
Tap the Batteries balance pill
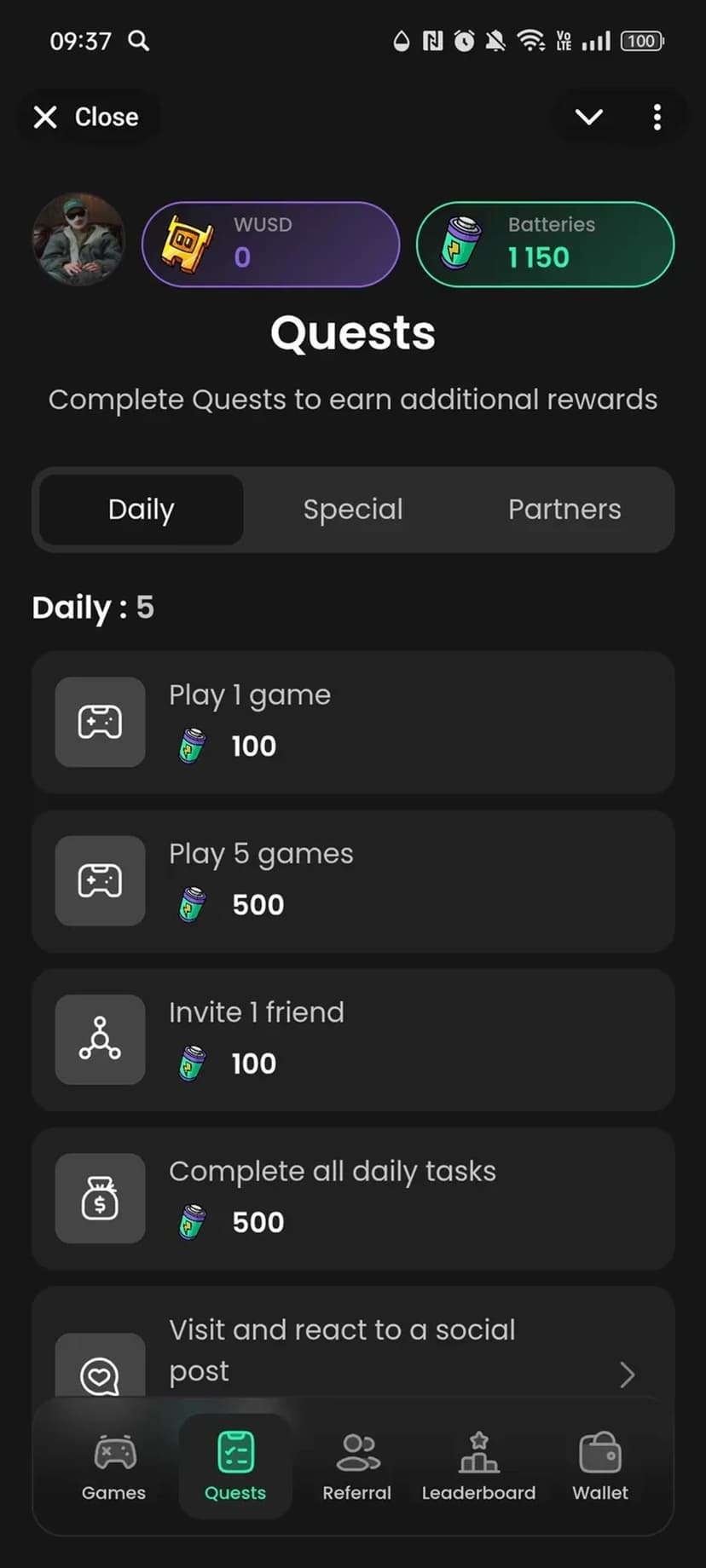(545, 245)
